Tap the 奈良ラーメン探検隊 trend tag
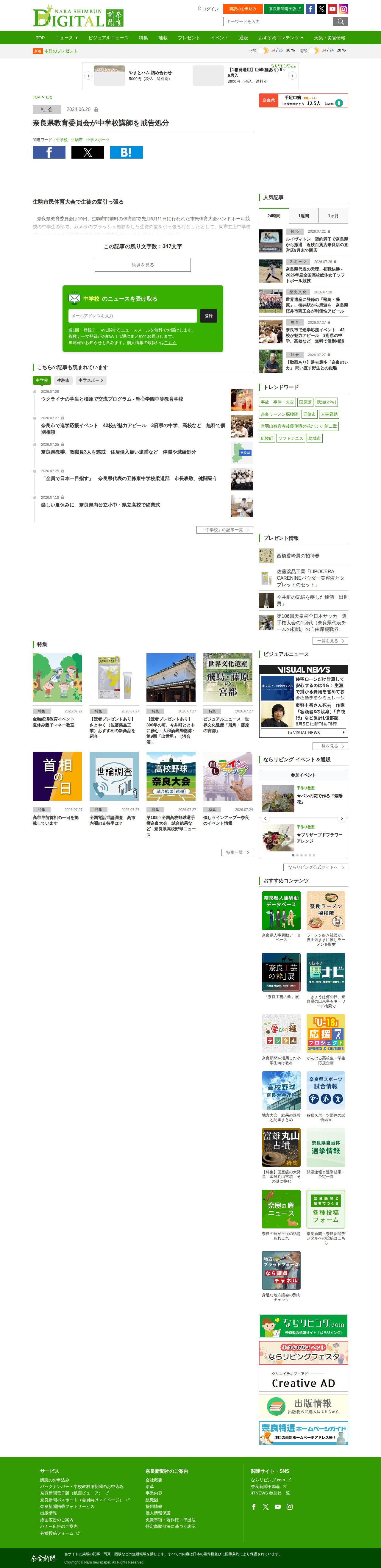Image resolution: width=381 pixels, height=1568 pixels. coord(279,414)
